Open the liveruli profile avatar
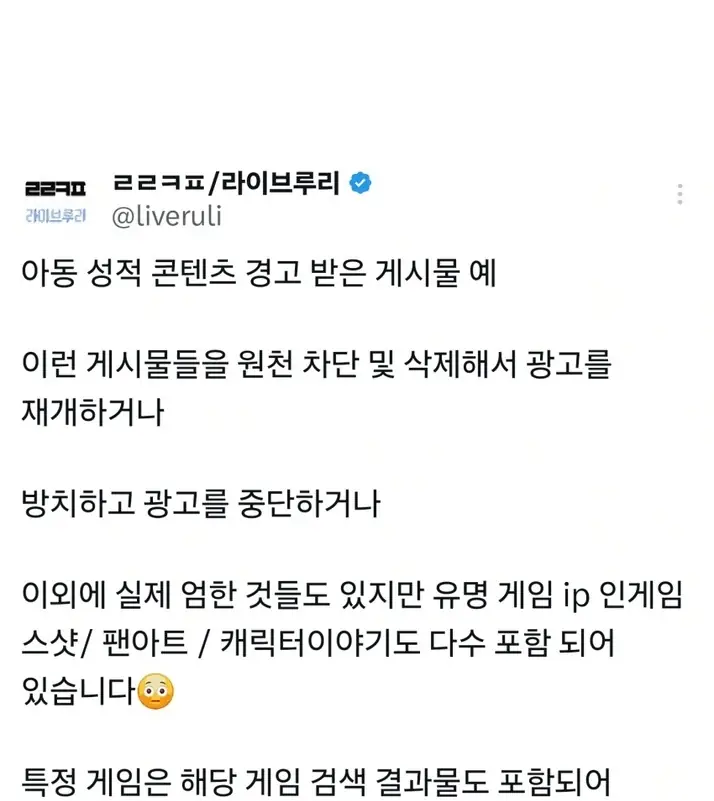The width and height of the screenshot is (714, 801). 57,200
